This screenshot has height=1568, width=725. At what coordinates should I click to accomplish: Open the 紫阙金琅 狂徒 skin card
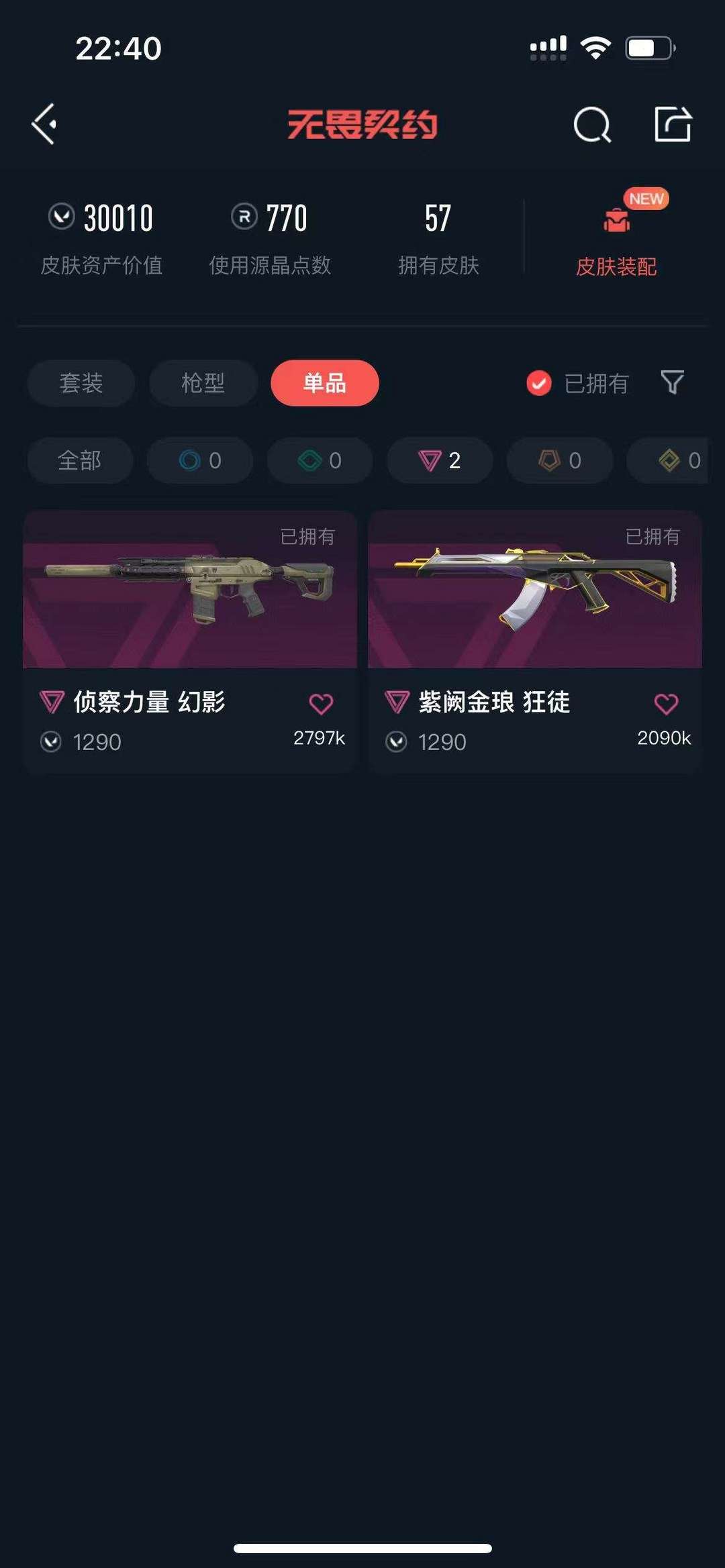point(535,642)
